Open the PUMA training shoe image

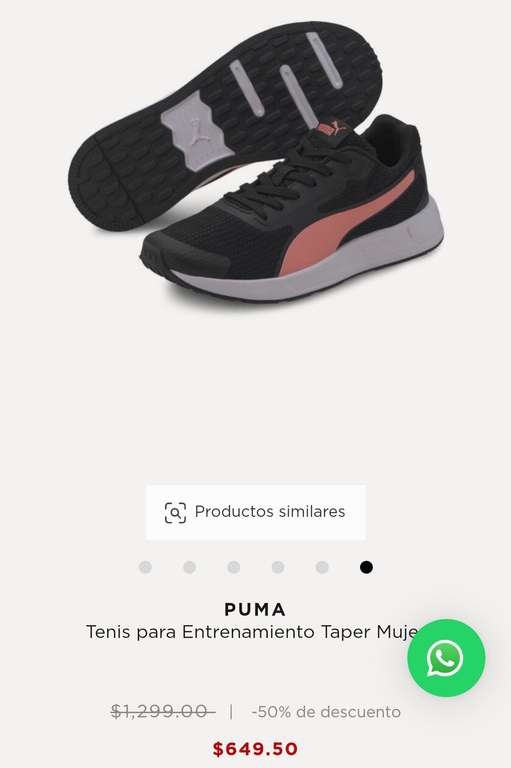pos(256,165)
